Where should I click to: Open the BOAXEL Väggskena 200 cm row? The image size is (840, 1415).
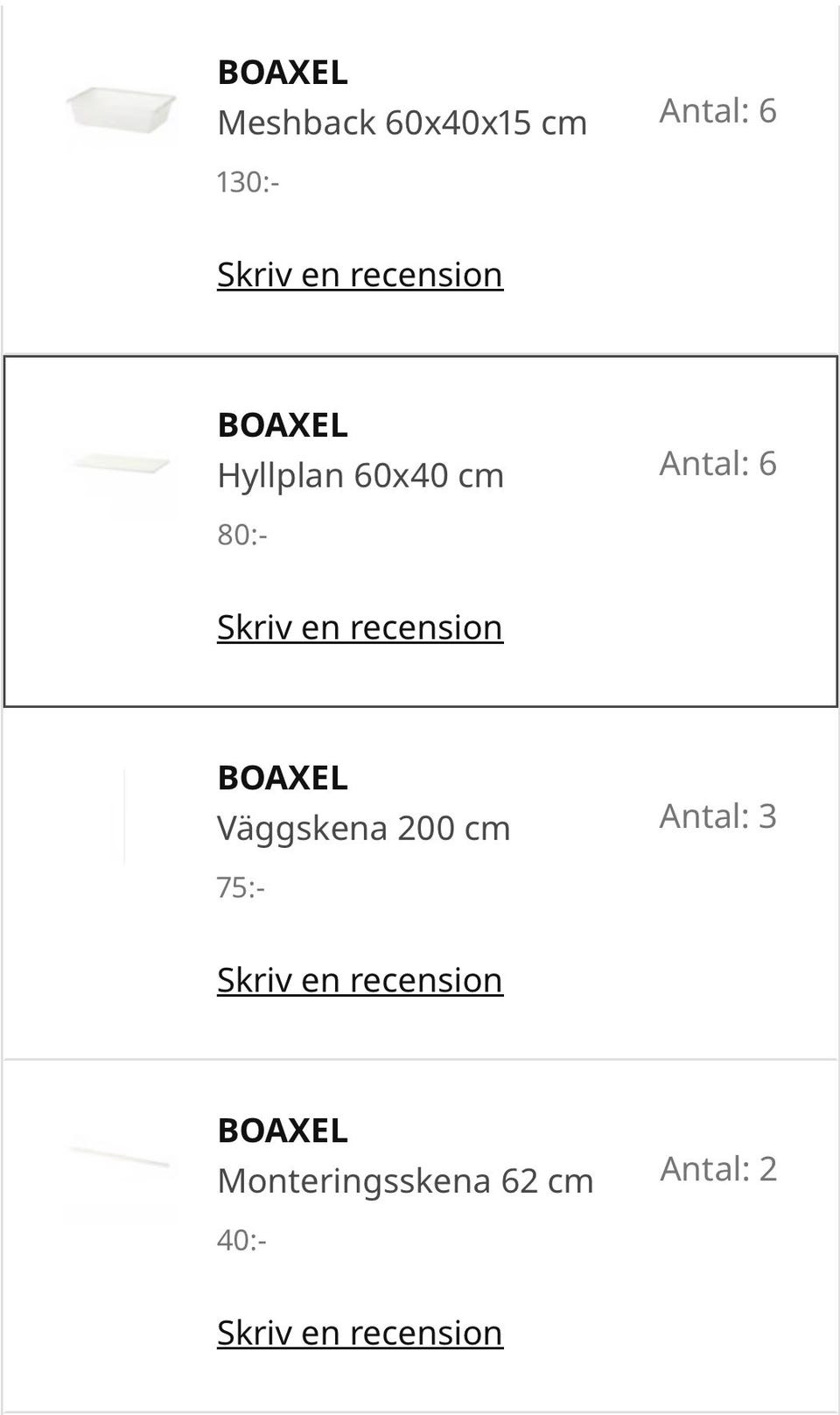click(x=421, y=884)
